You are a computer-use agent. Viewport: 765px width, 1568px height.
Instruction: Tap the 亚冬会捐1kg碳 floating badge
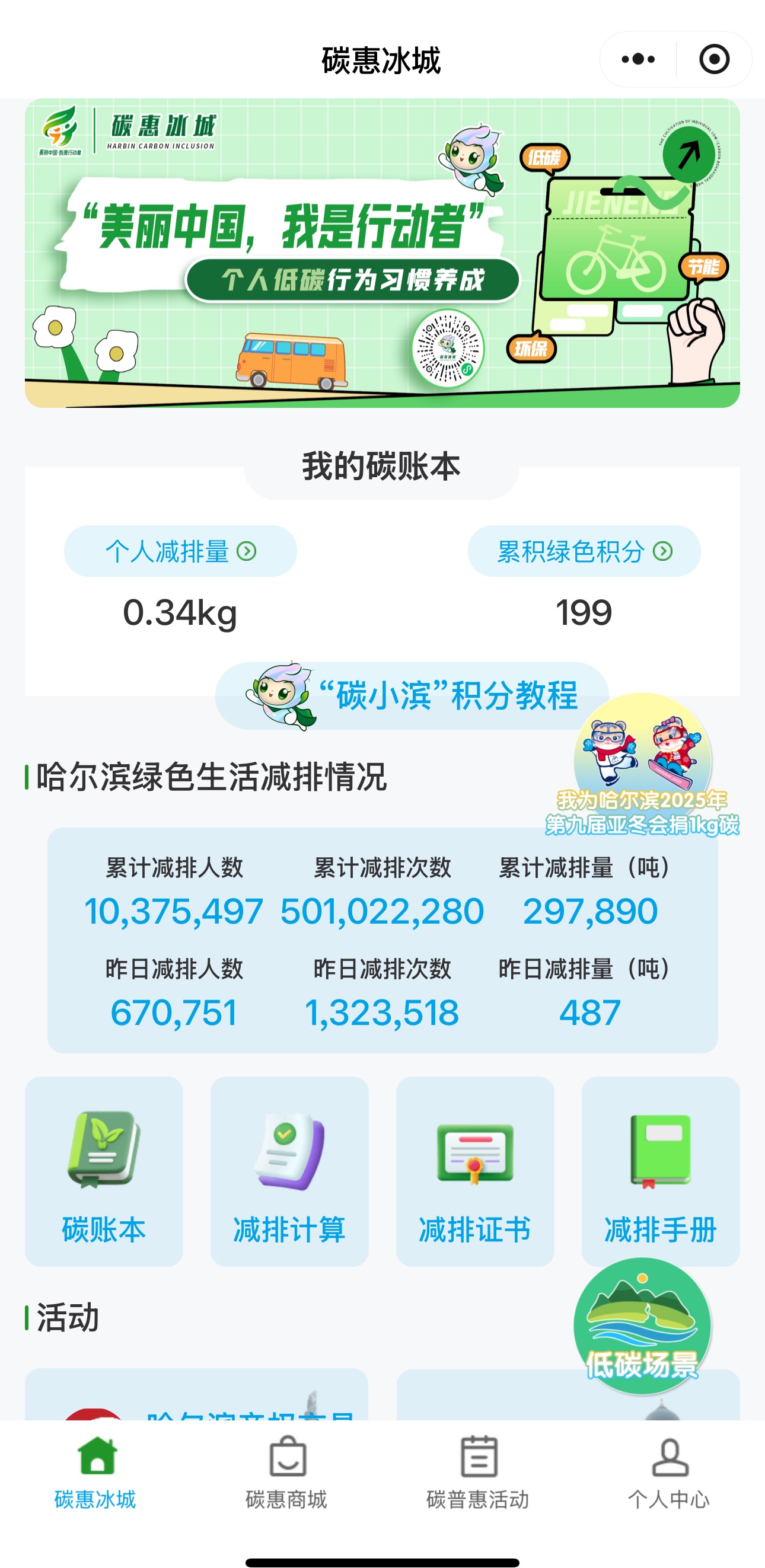(x=643, y=764)
